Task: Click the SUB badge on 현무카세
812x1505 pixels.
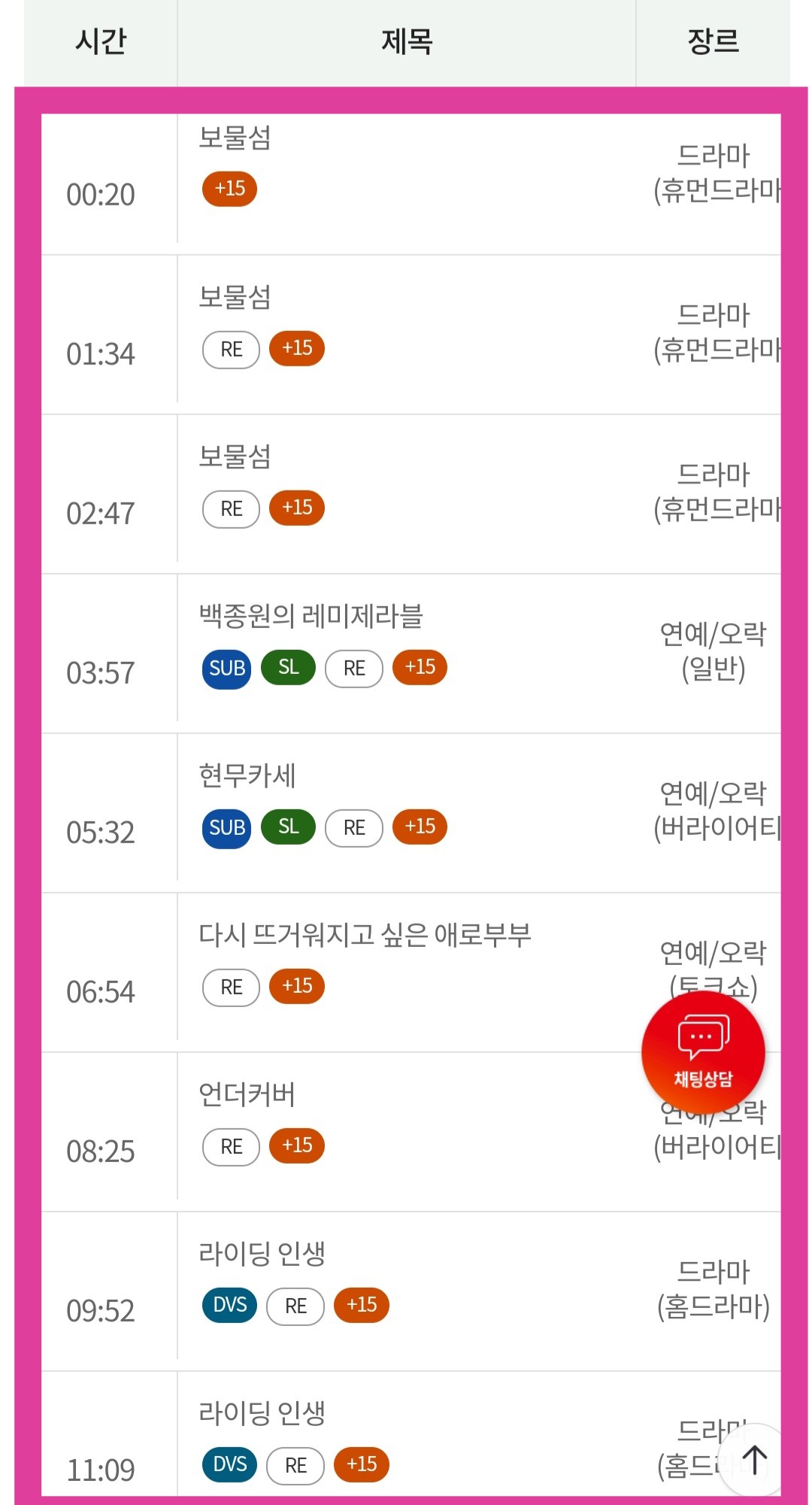Action: [x=226, y=827]
